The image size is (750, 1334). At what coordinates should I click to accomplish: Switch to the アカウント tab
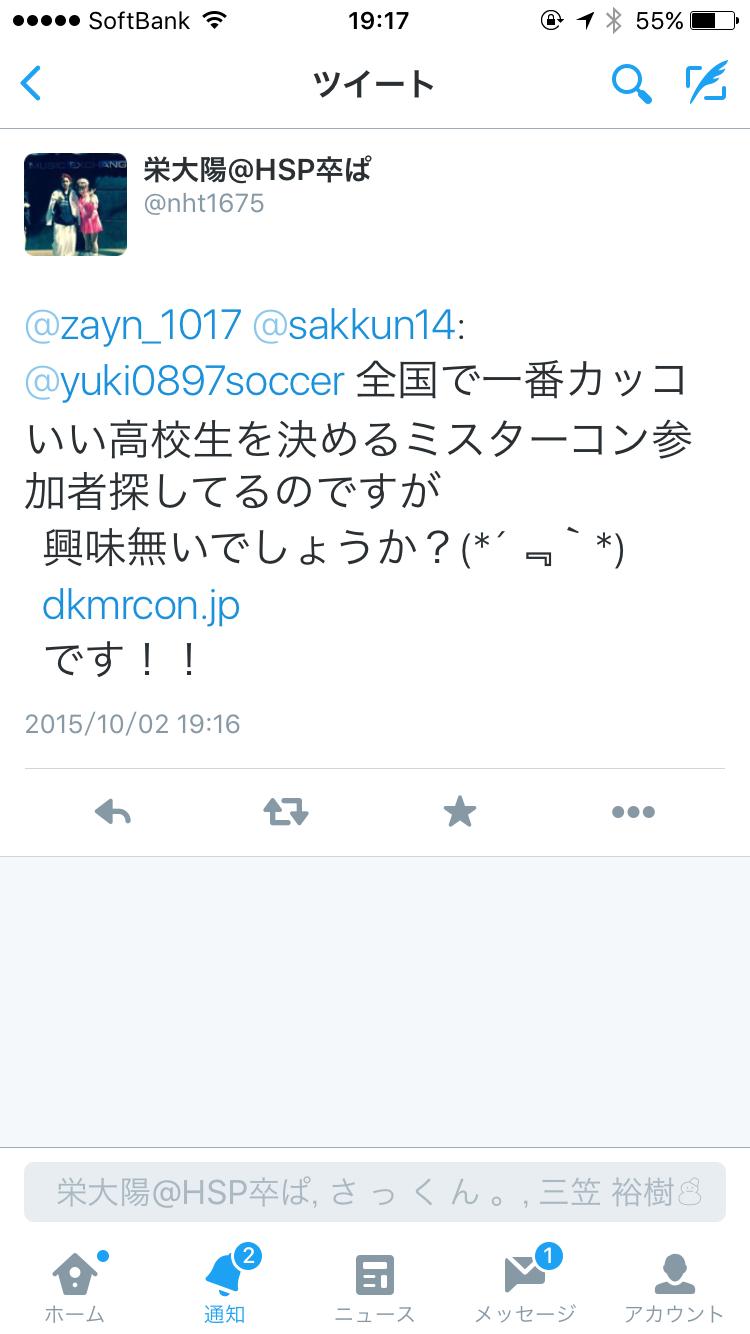coord(674,1288)
